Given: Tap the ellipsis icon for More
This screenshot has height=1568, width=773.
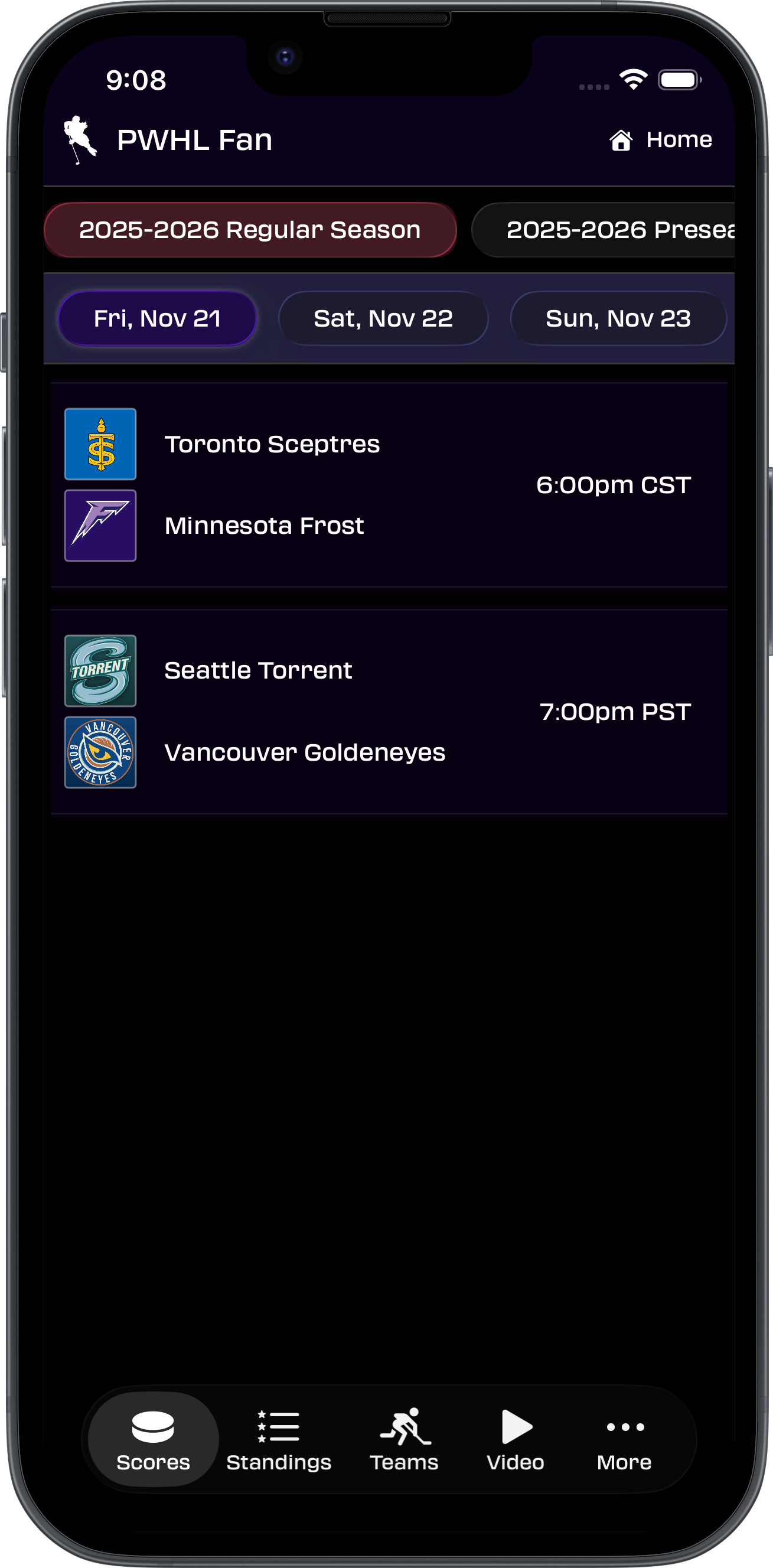Looking at the screenshot, I should pyautogui.click(x=625, y=1426).
